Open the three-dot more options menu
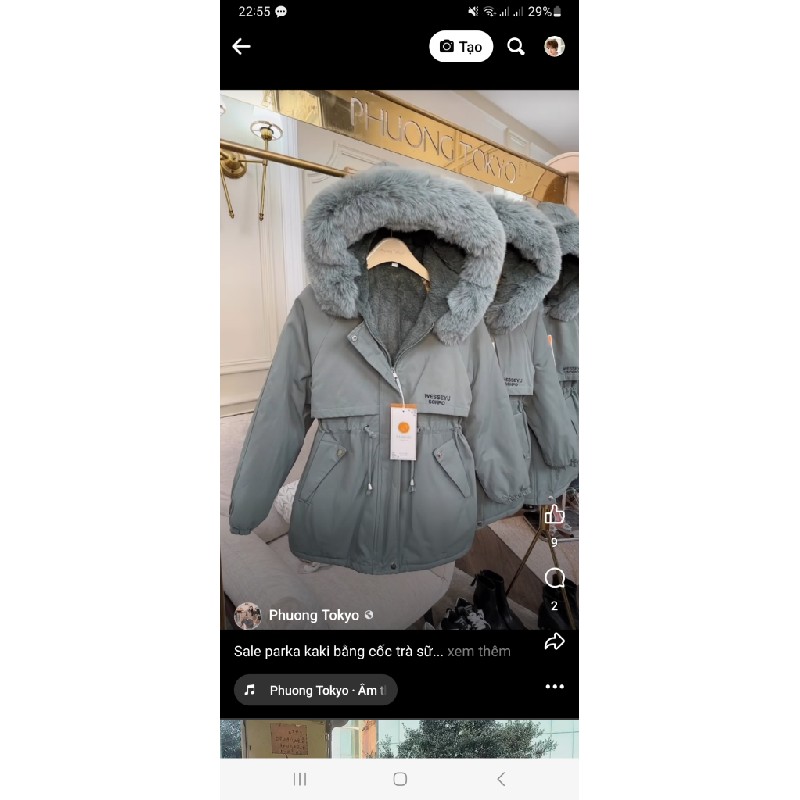The width and height of the screenshot is (800, 800). [554, 687]
